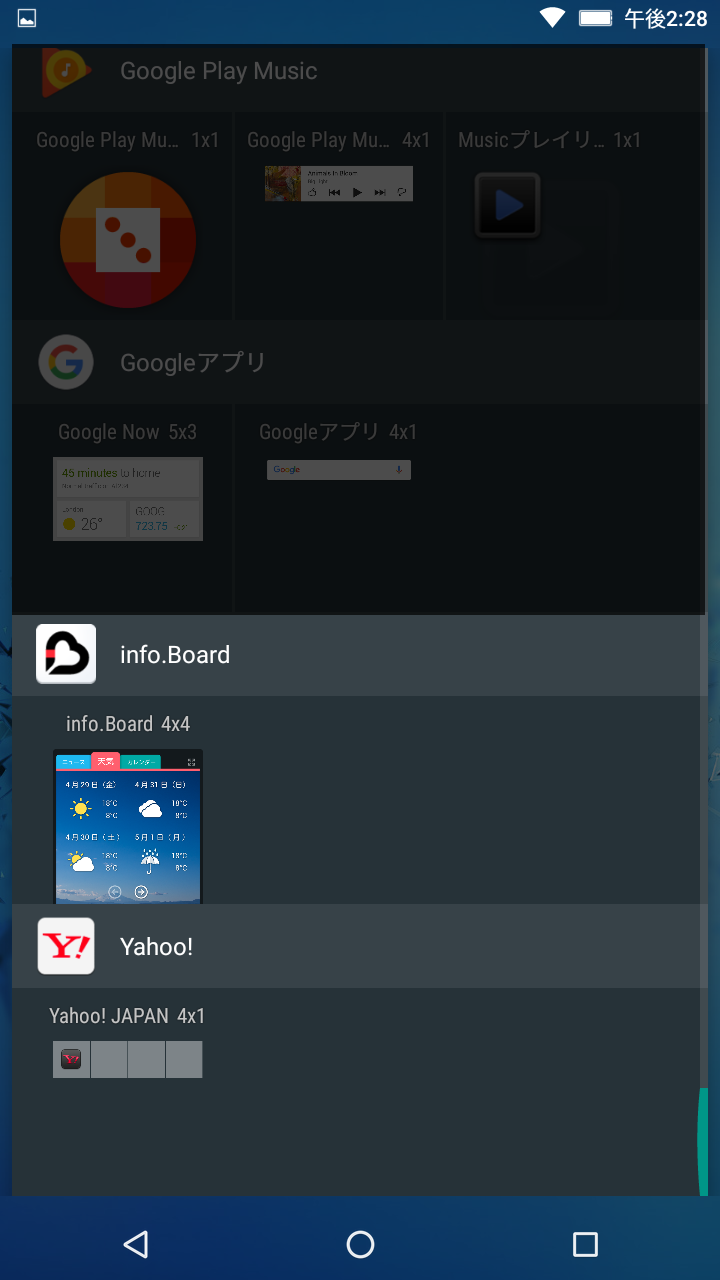Image resolution: width=720 pixels, height=1280 pixels.
Task: Tap skip-previous in the music widget preview
Action: [334, 193]
